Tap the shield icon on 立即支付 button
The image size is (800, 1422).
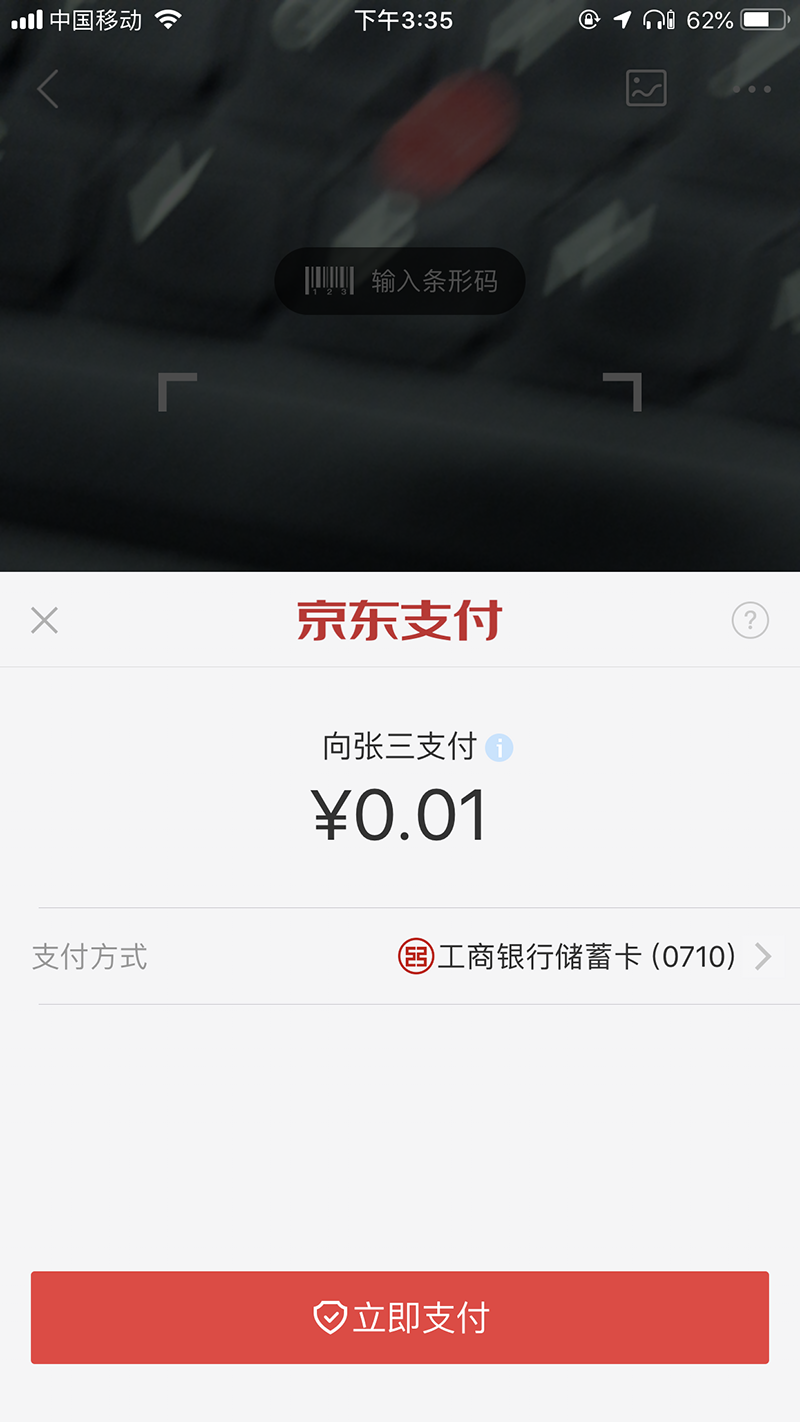(x=331, y=1318)
